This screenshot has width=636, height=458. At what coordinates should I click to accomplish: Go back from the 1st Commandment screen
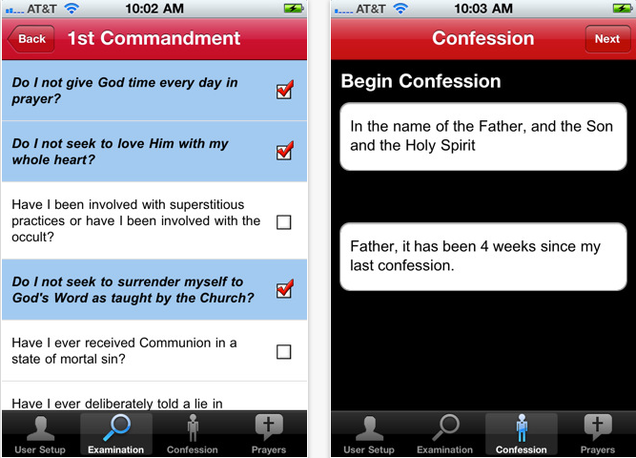[x=29, y=39]
